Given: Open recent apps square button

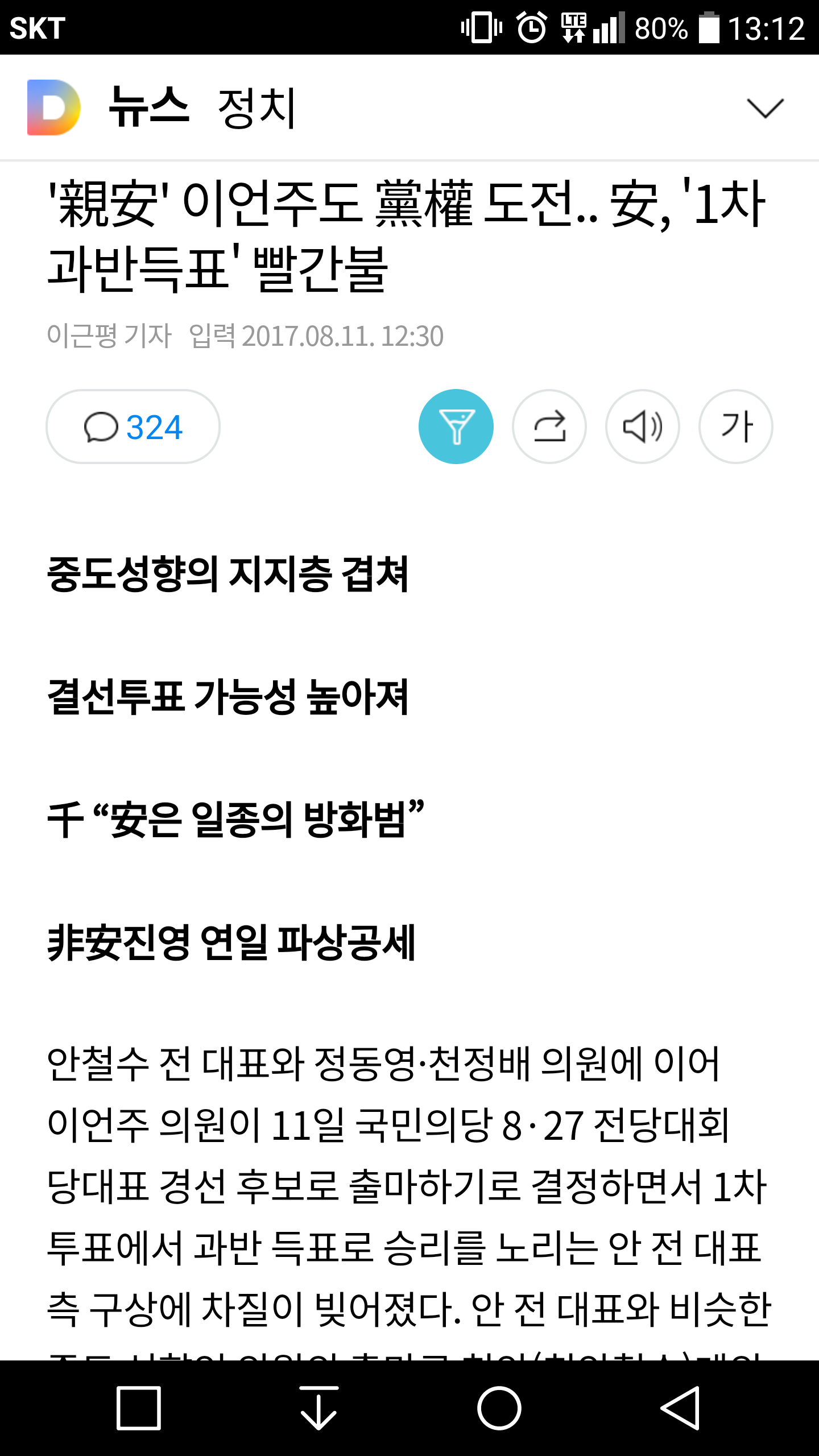Looking at the screenshot, I should point(138,1408).
